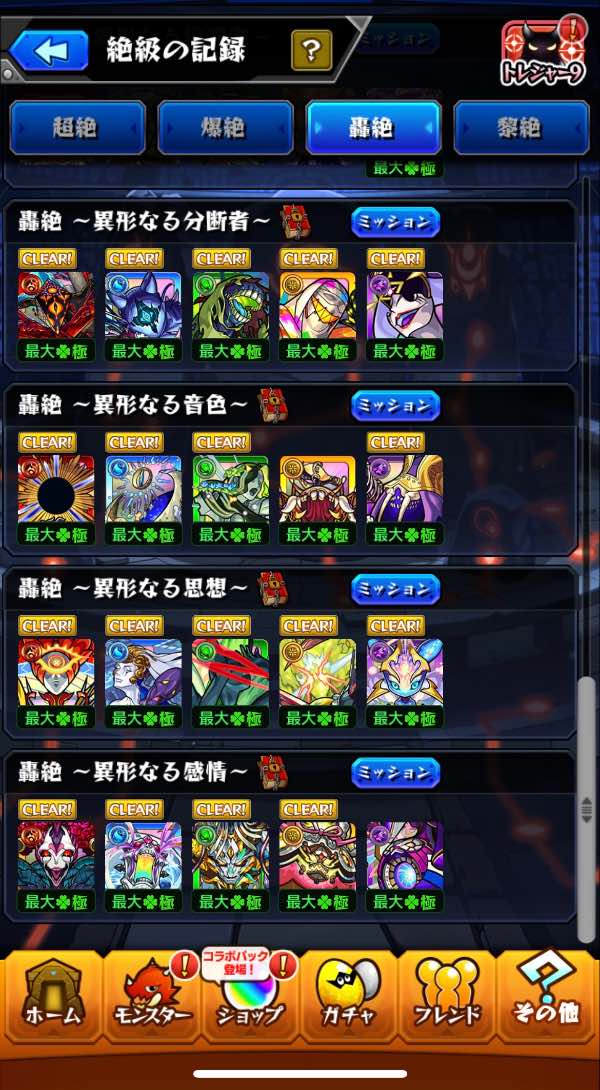Switch to the 黎絶 tab

point(521,127)
